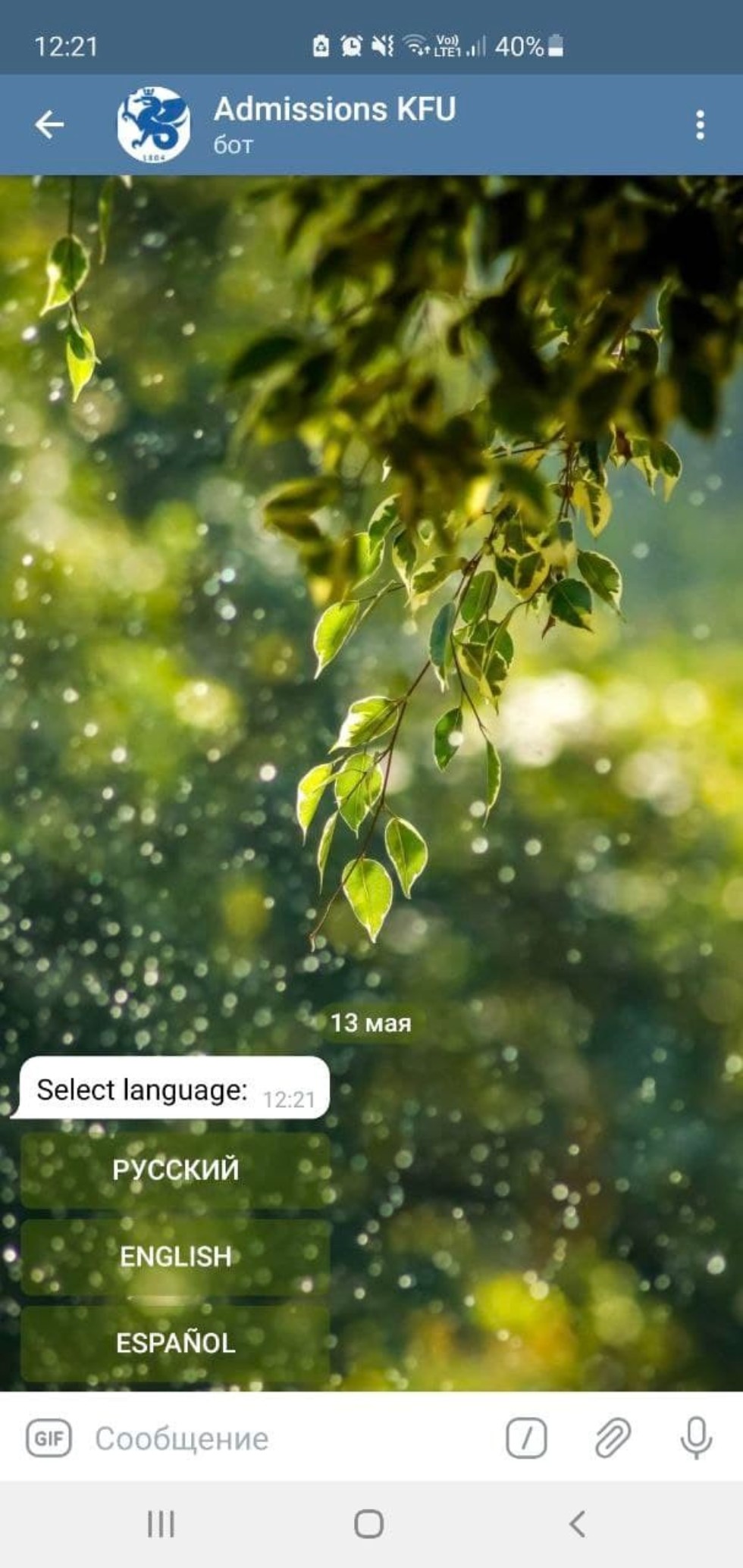Viewport: 743px width, 1568px height.
Task: Open the Admissions KFU bot profile
Action: pos(334,124)
